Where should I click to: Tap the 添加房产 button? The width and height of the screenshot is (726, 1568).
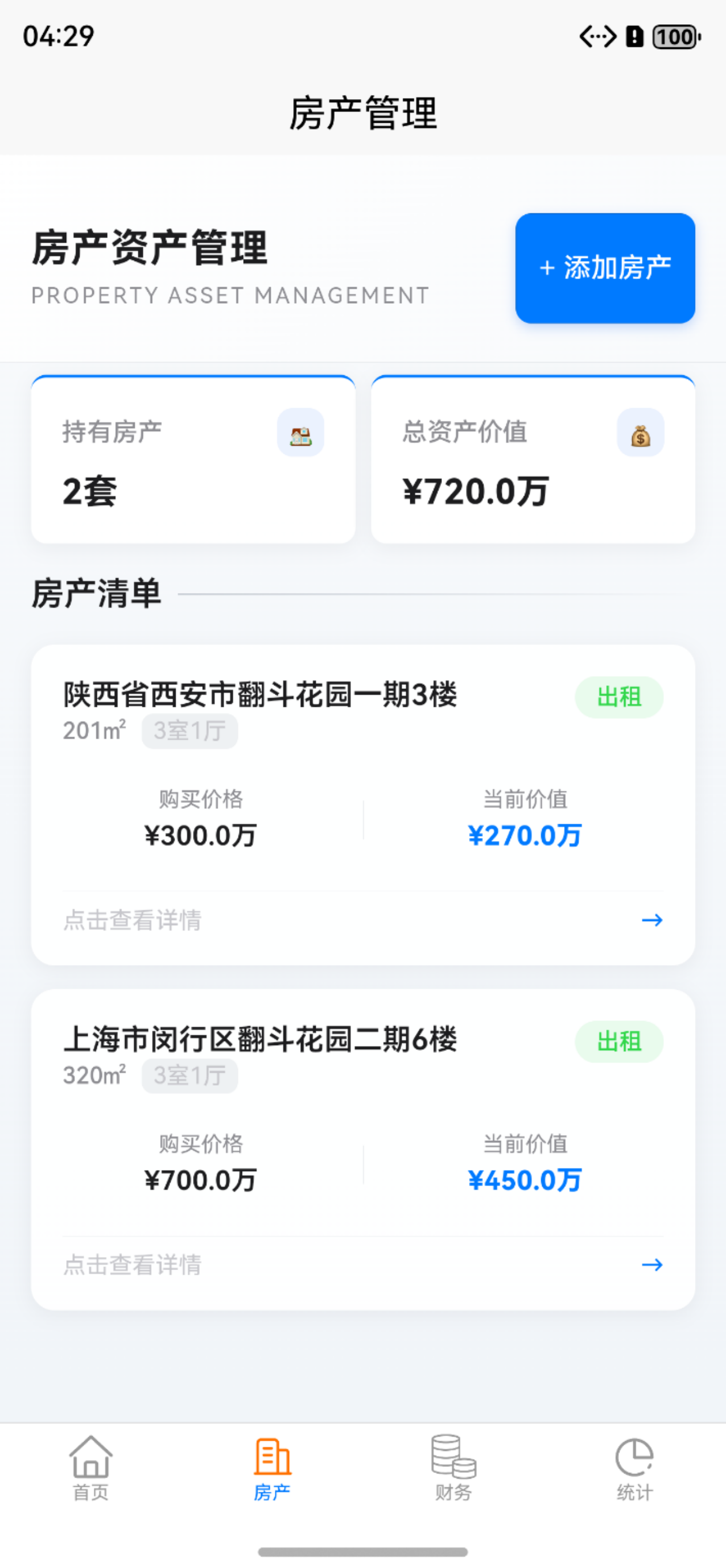(x=605, y=268)
